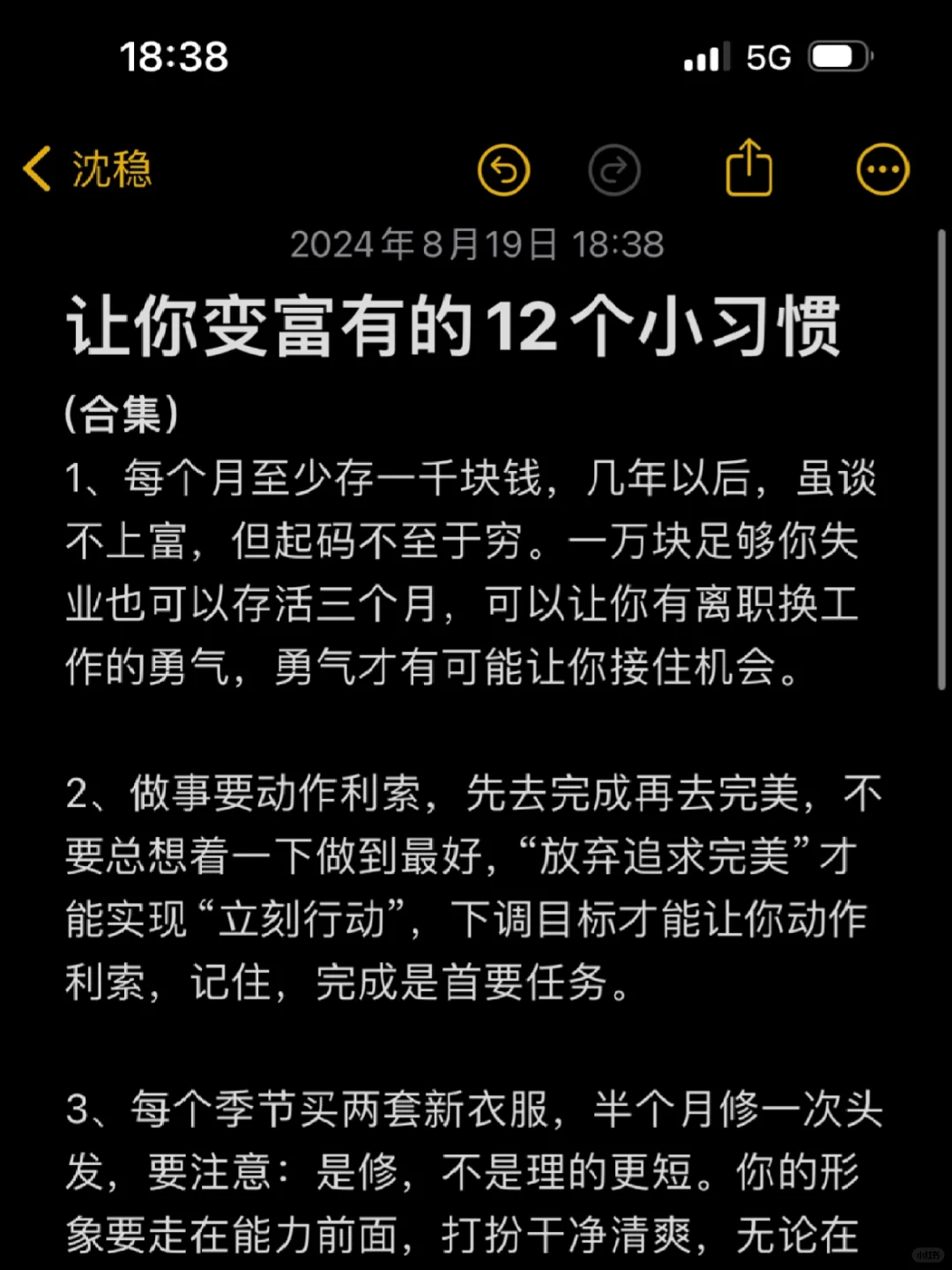Tap the Undo arrow icon
The image size is (952, 1270).
point(502,168)
